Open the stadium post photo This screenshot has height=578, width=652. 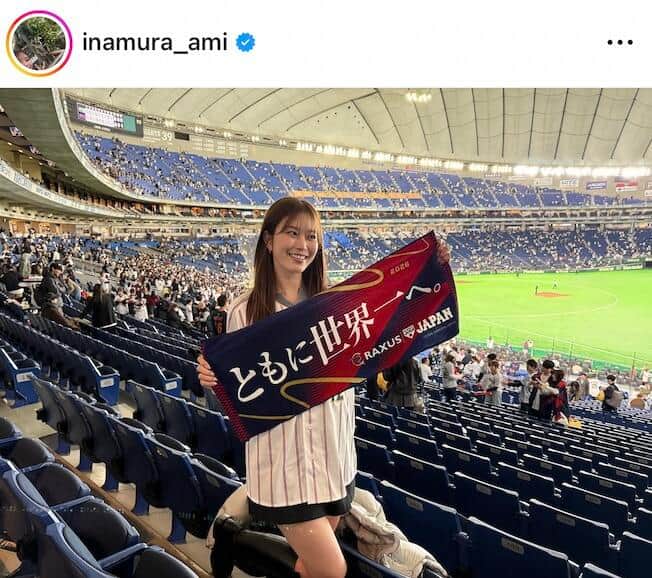[x=326, y=333]
